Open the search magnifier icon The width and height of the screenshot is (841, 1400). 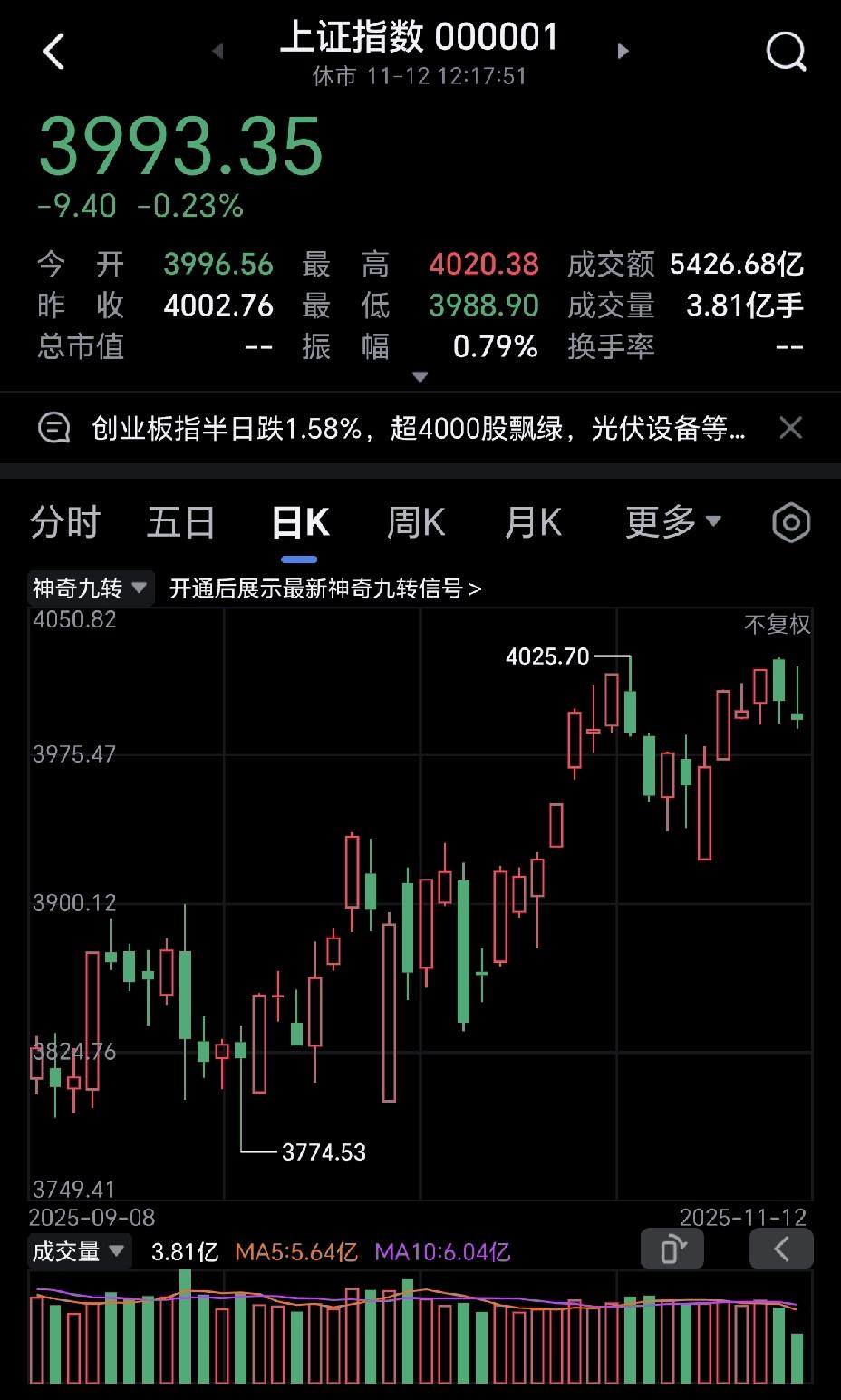click(x=787, y=51)
